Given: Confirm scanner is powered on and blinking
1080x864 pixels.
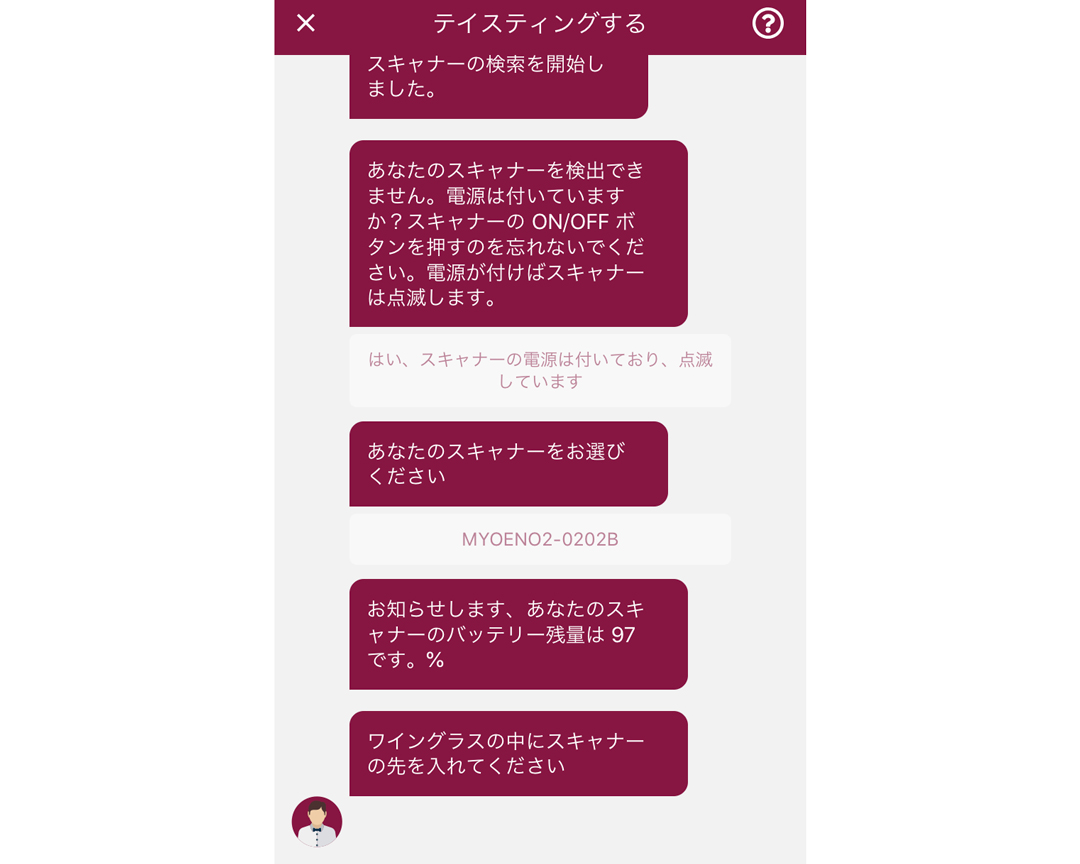Looking at the screenshot, I should (539, 370).
